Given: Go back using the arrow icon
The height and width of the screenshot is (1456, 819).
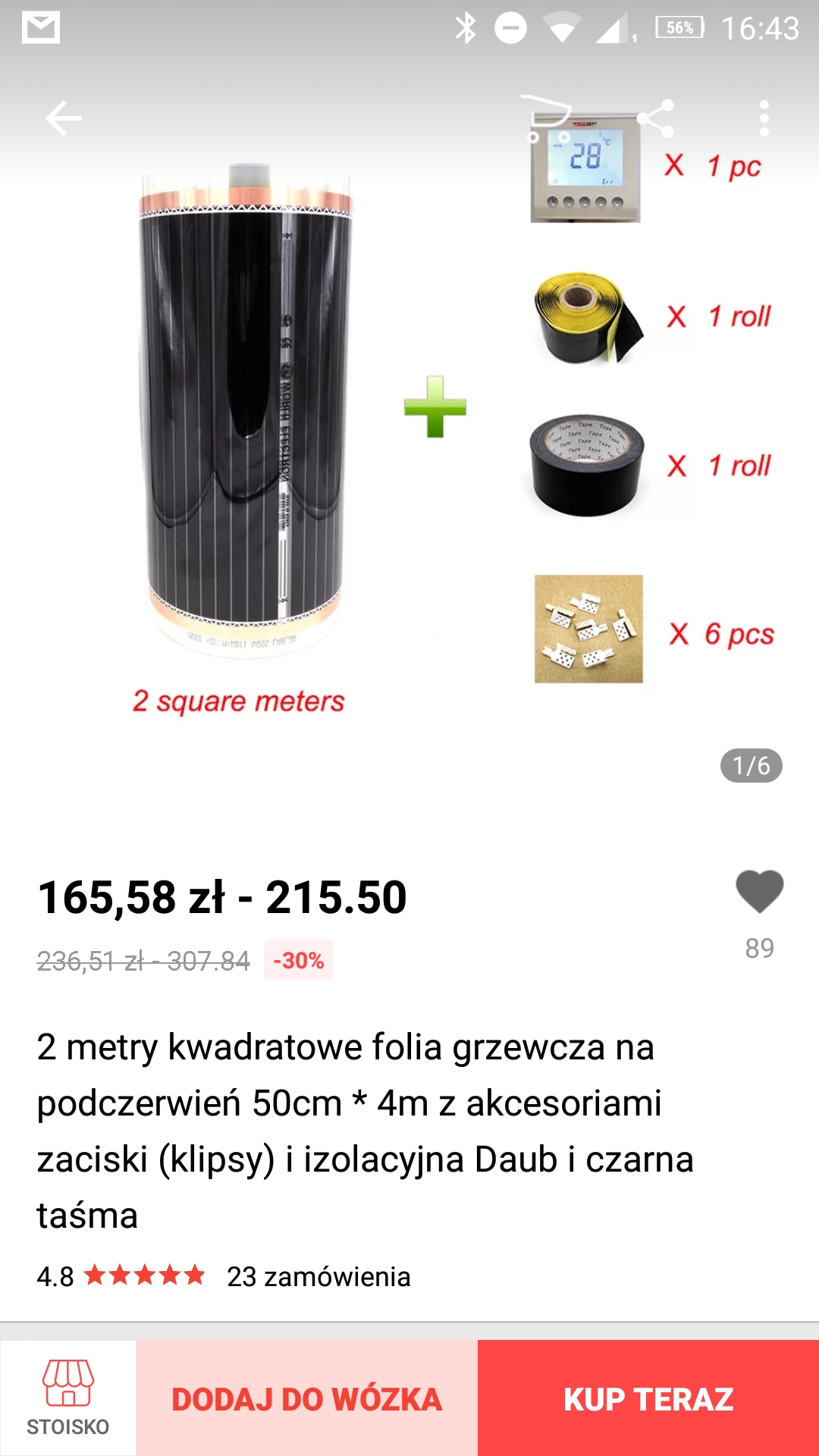Looking at the screenshot, I should click(x=64, y=118).
